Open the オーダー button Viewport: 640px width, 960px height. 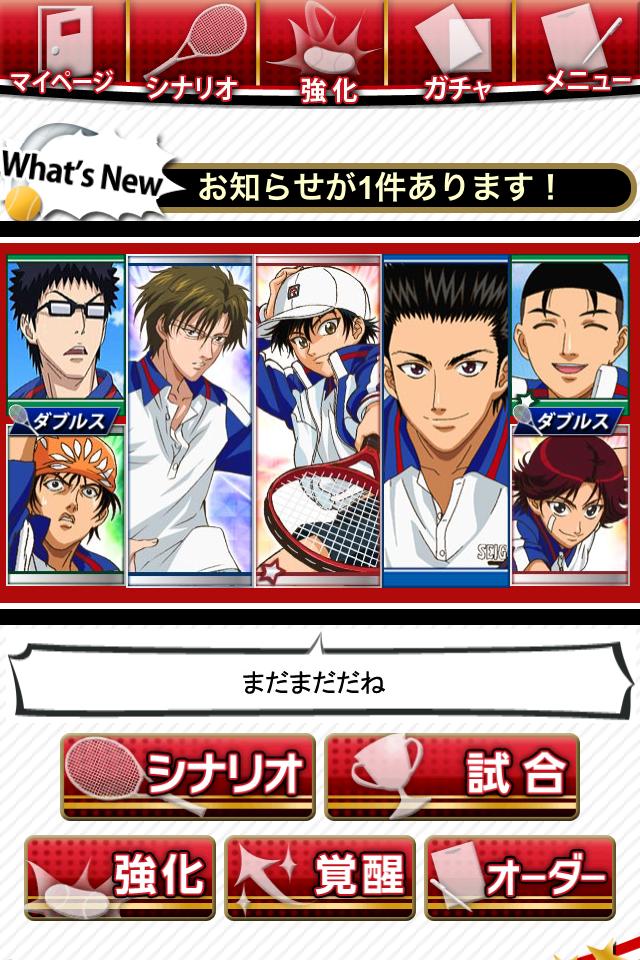pos(519,877)
